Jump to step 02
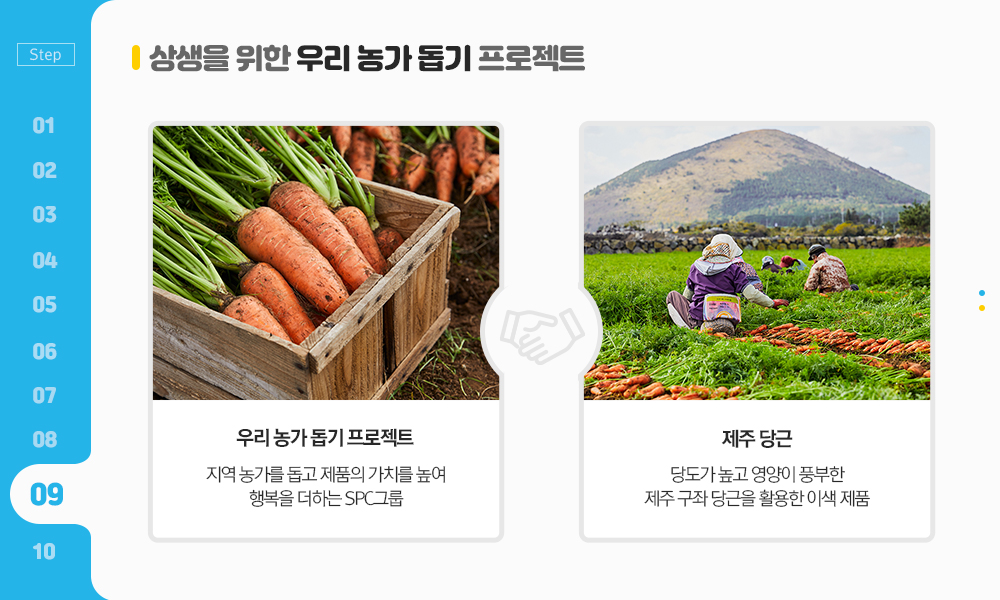This screenshot has height=600, width=1000. [44, 171]
